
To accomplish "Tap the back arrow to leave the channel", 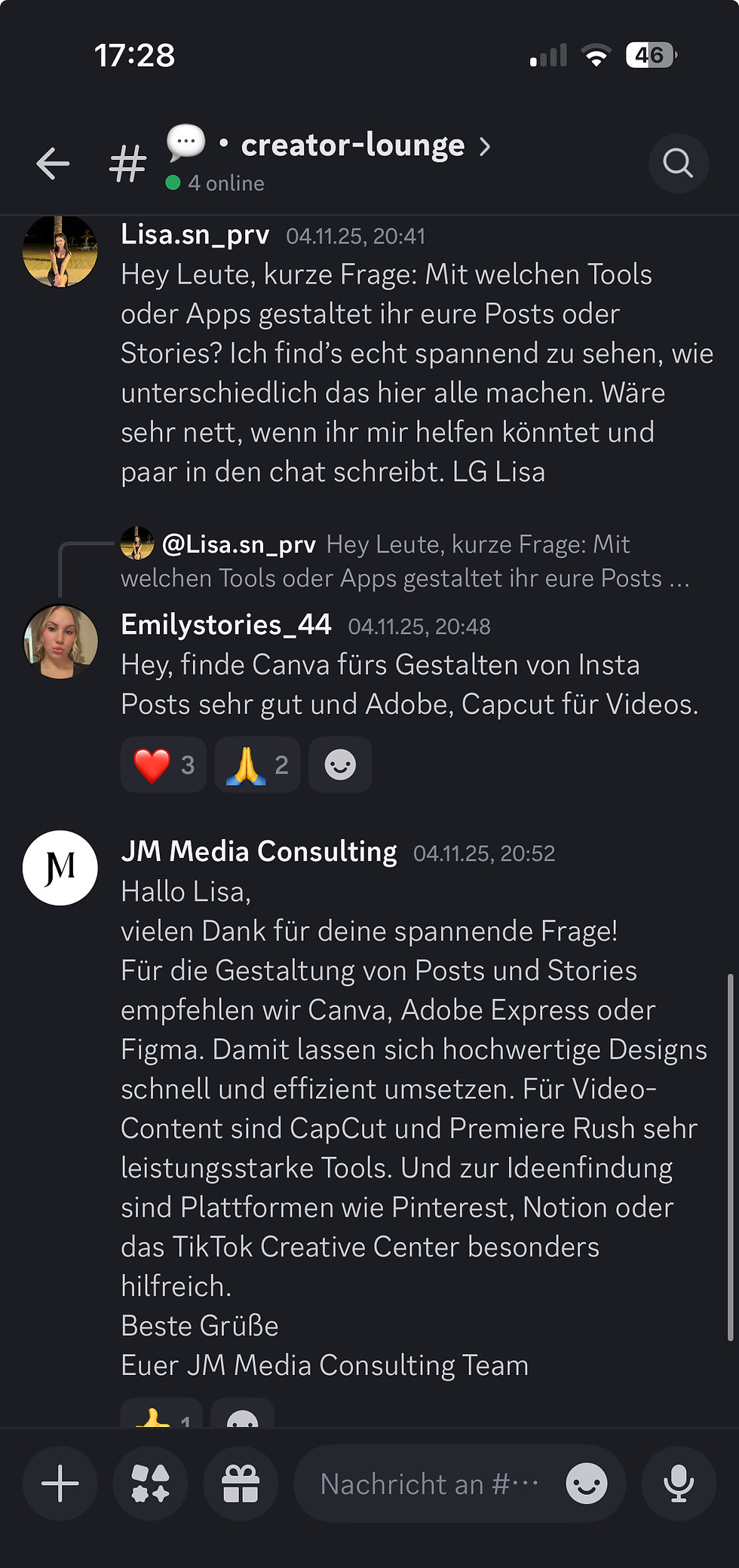I will (x=51, y=163).
